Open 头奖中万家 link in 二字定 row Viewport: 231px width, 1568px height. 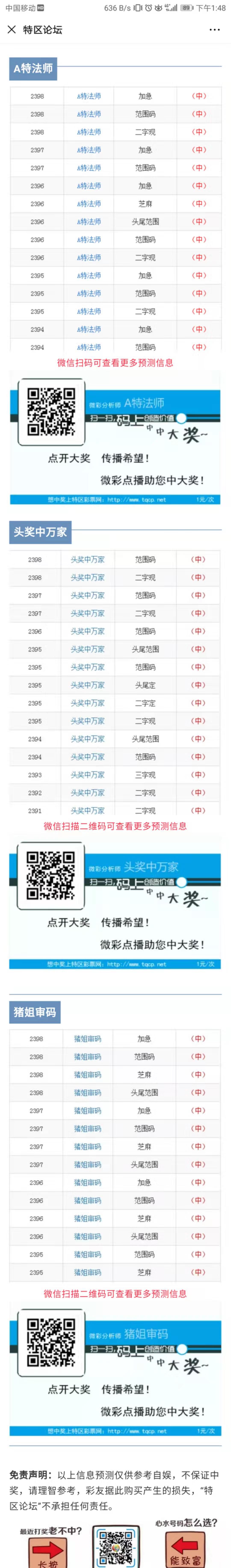(x=87, y=703)
